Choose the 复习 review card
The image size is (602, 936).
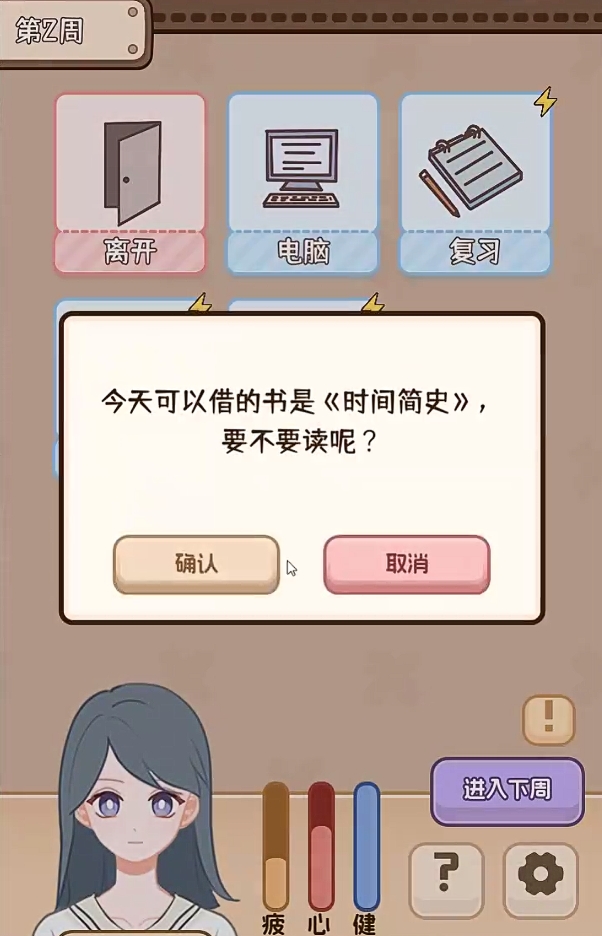click(x=475, y=183)
